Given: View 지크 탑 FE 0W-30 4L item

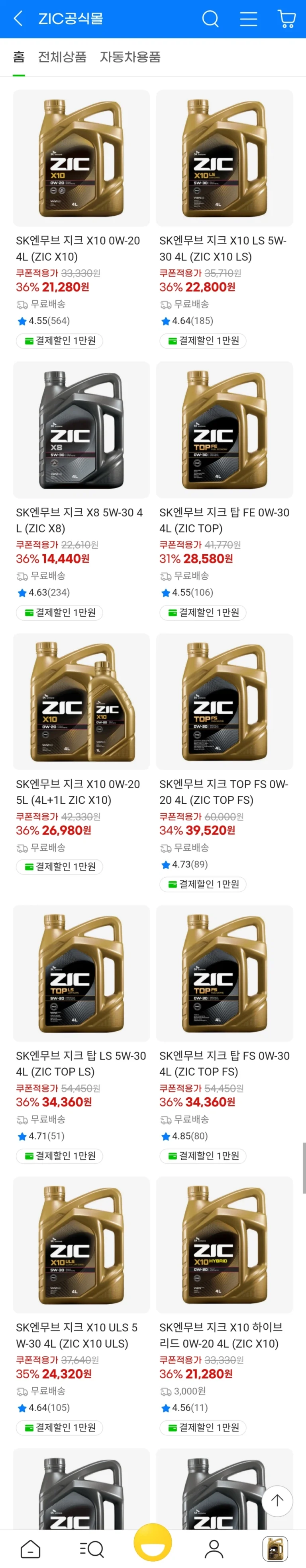Looking at the screenshot, I should pos(224,430).
